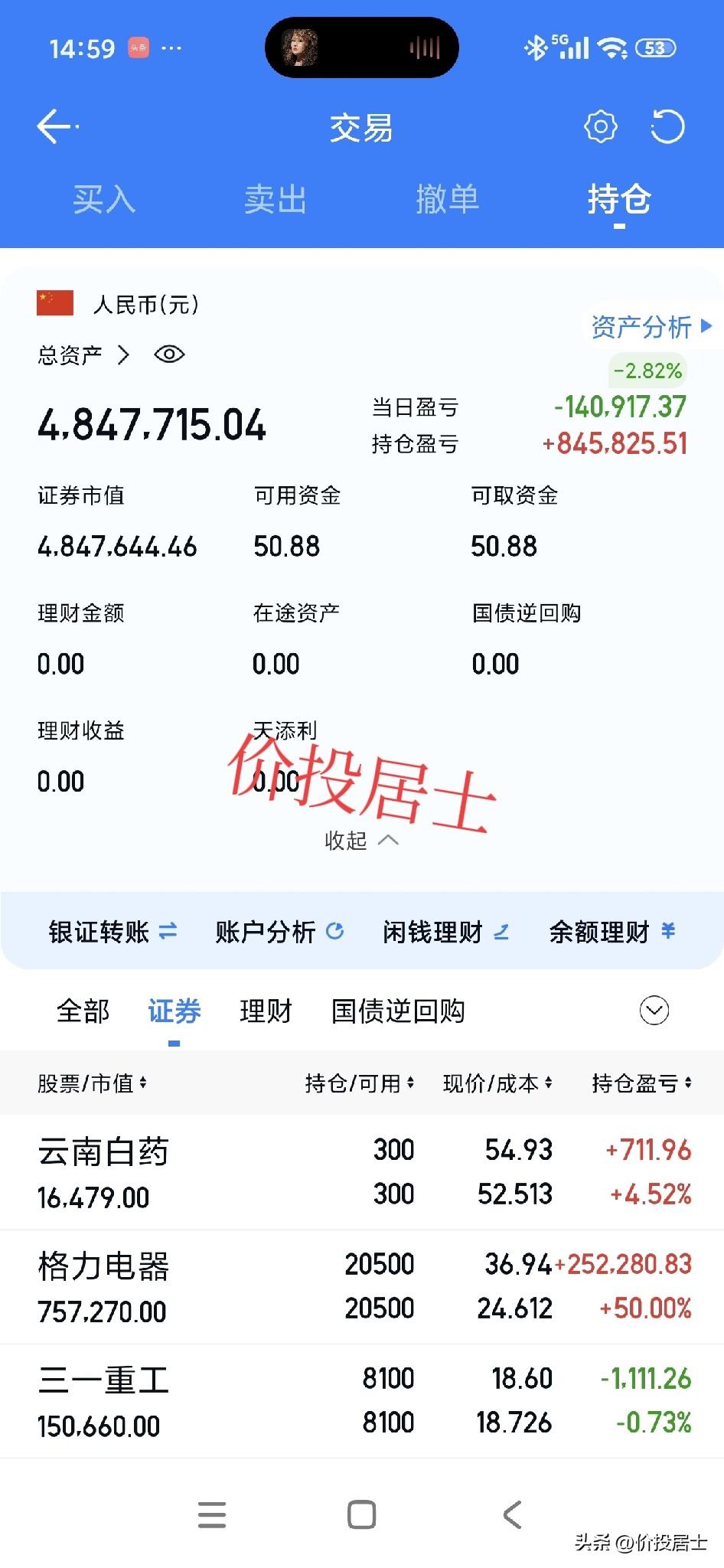
Task: Toggle sorting on 现价/成本 column
Action: coord(498,1083)
